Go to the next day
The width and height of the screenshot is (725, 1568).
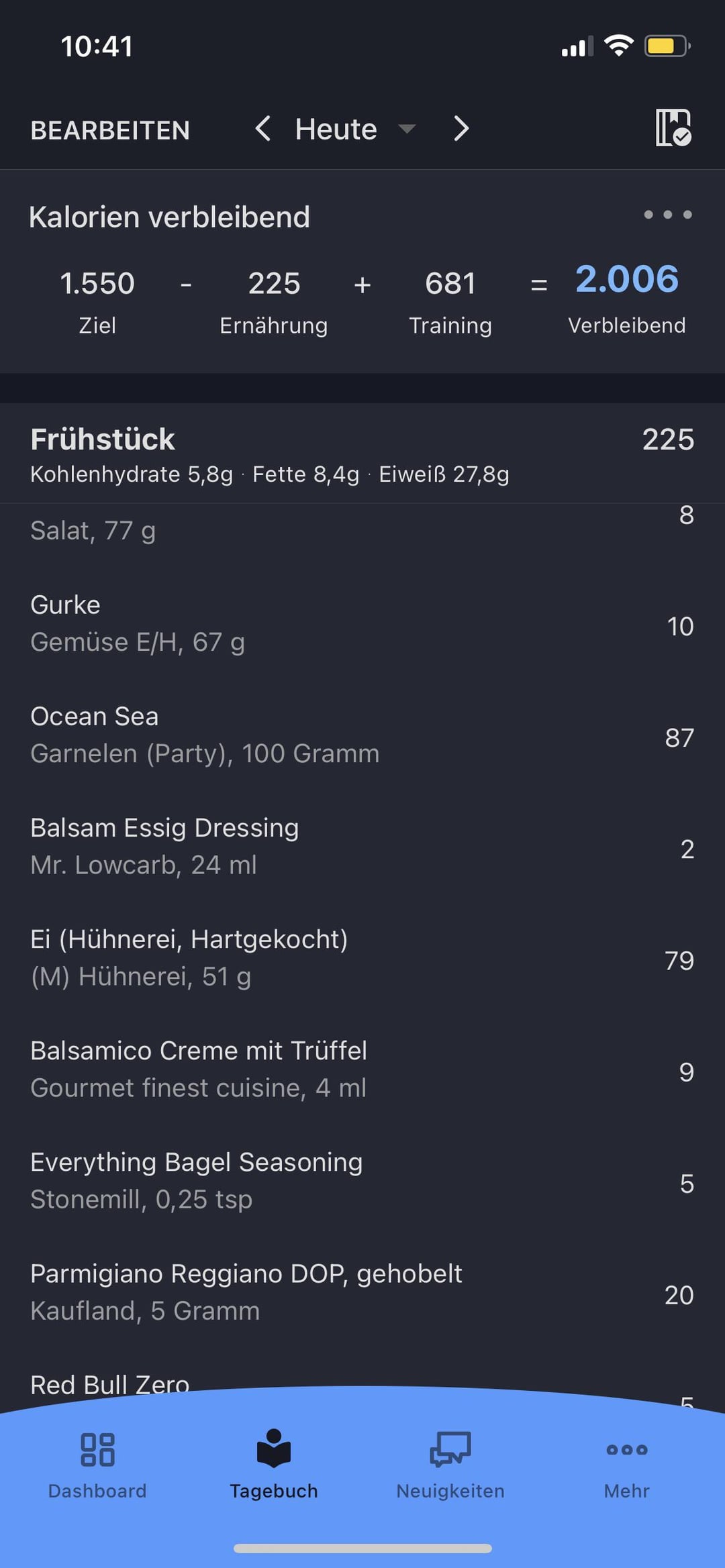461,128
